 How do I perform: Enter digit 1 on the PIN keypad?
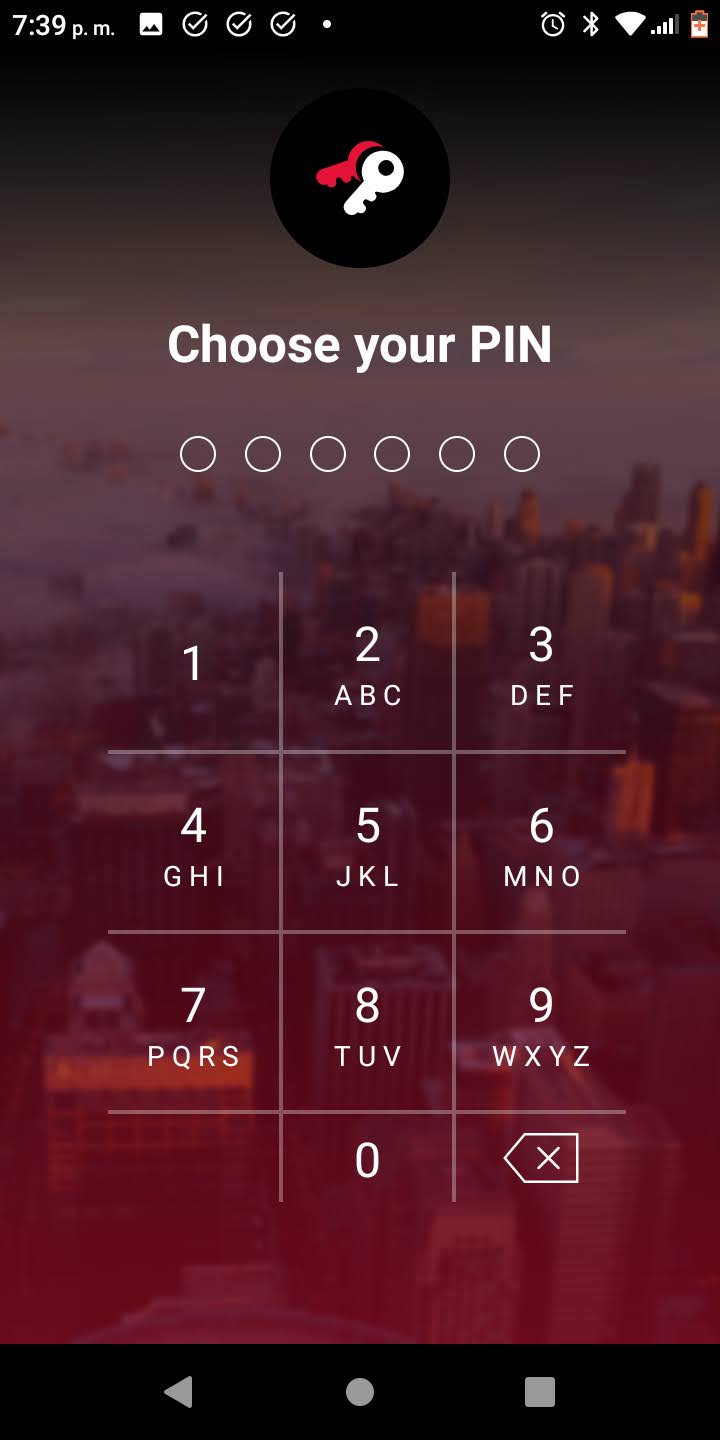tap(193, 664)
